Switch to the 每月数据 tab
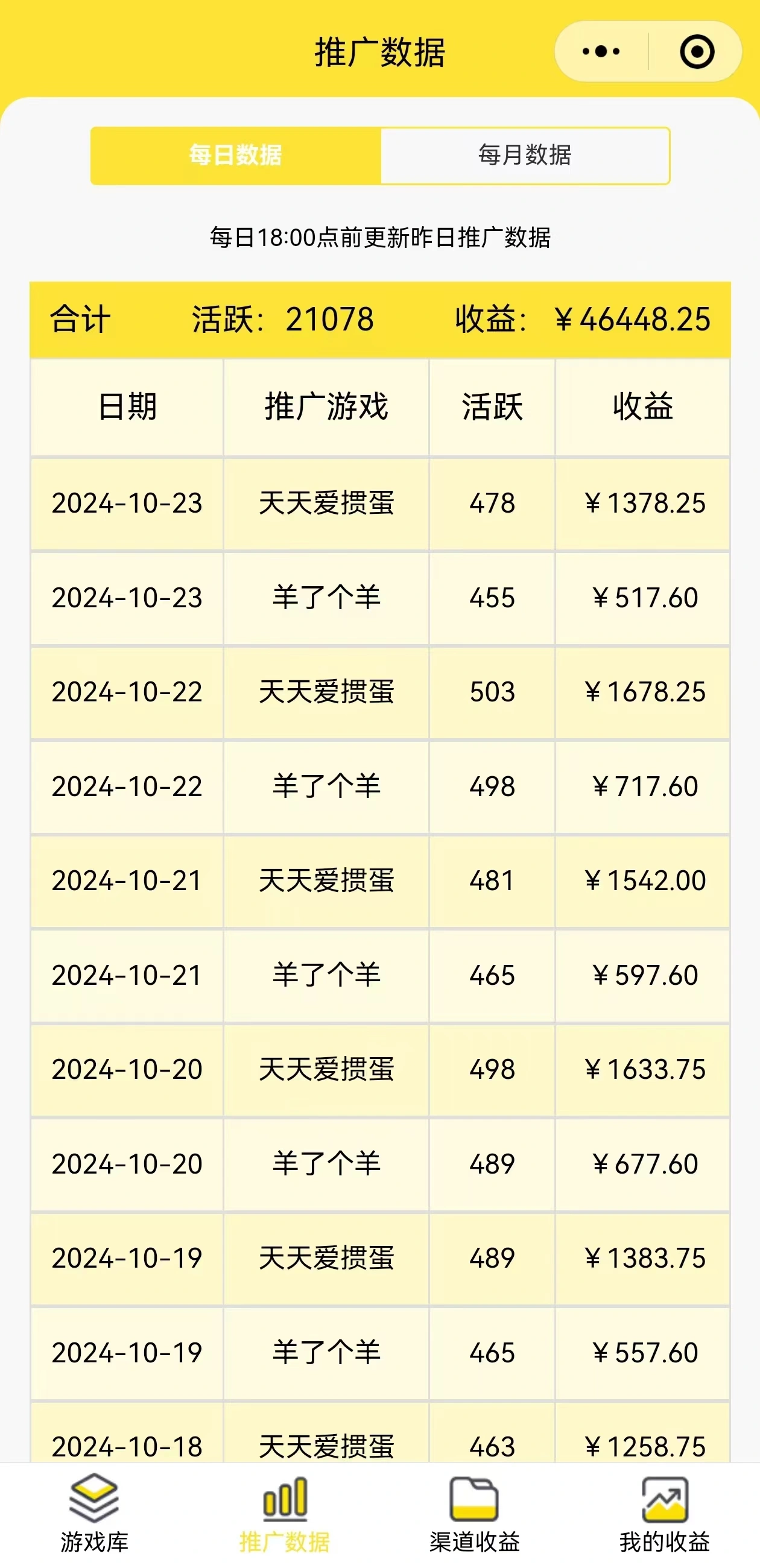This screenshot has height=1568, width=760. coord(524,155)
